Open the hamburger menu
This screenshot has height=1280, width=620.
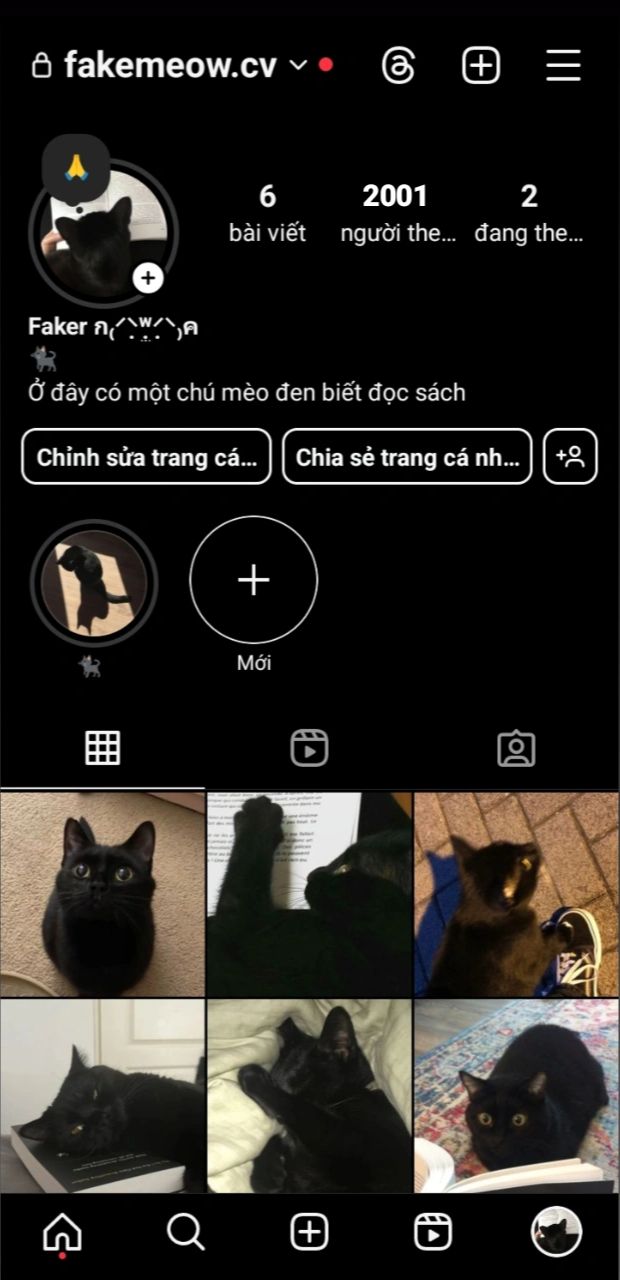(563, 66)
